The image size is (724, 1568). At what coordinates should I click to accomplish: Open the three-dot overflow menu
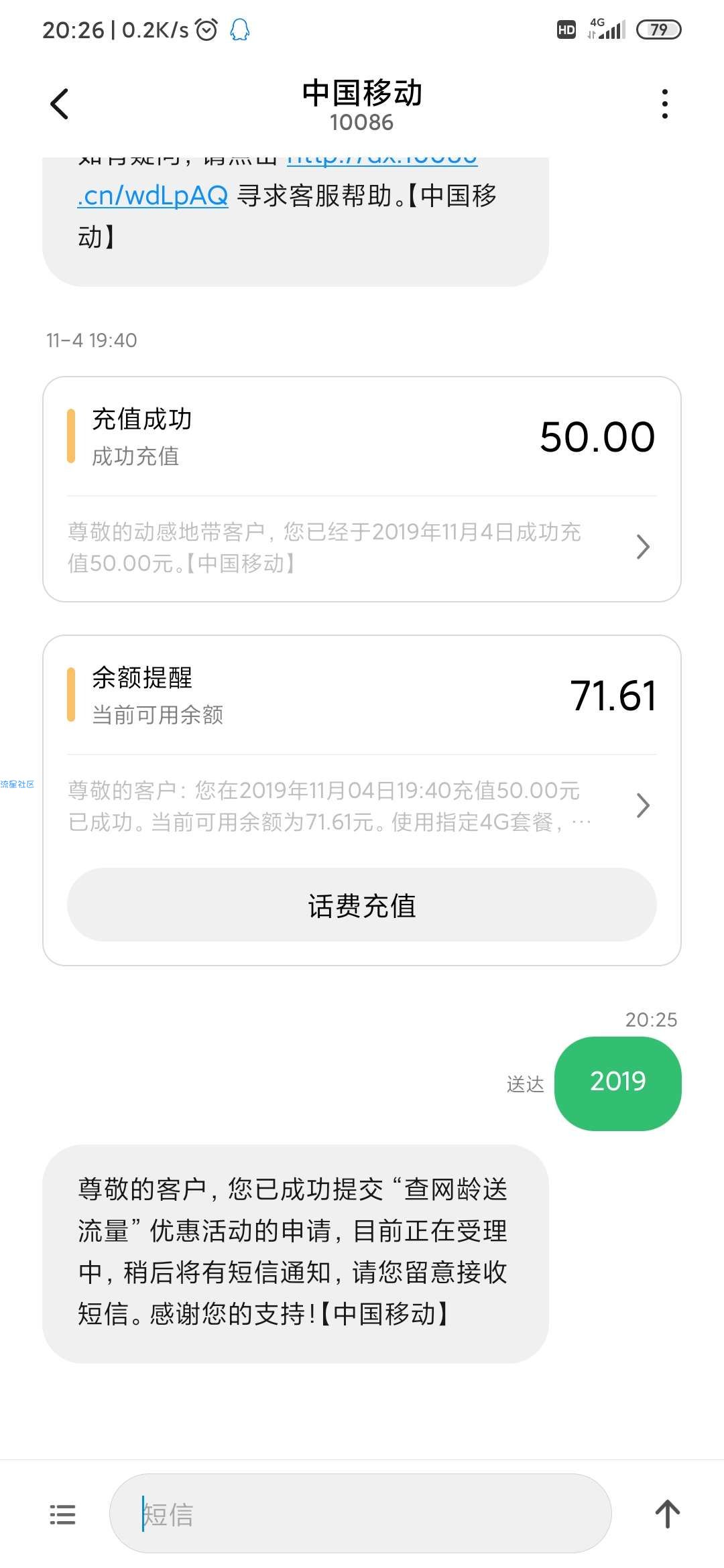point(664,104)
